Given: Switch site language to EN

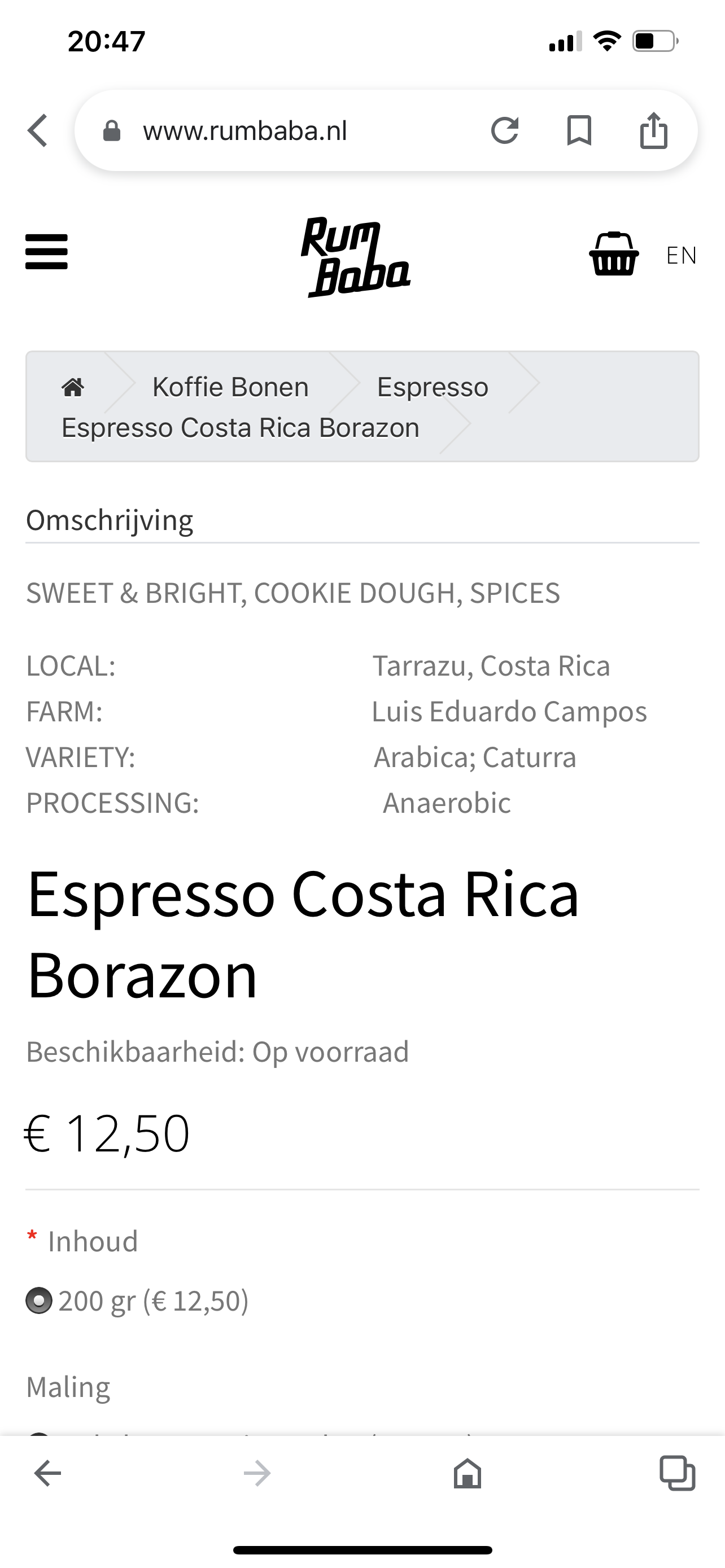Looking at the screenshot, I should tap(681, 255).
